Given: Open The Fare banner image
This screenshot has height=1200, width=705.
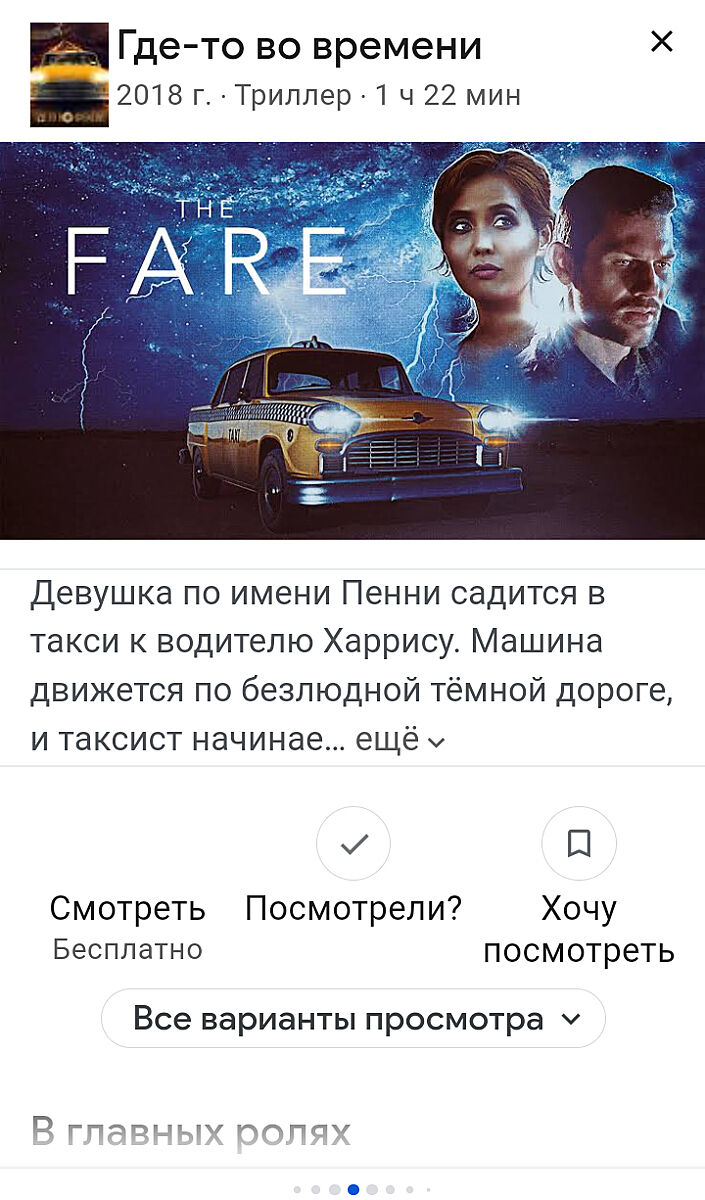Looking at the screenshot, I should pyautogui.click(x=352, y=341).
